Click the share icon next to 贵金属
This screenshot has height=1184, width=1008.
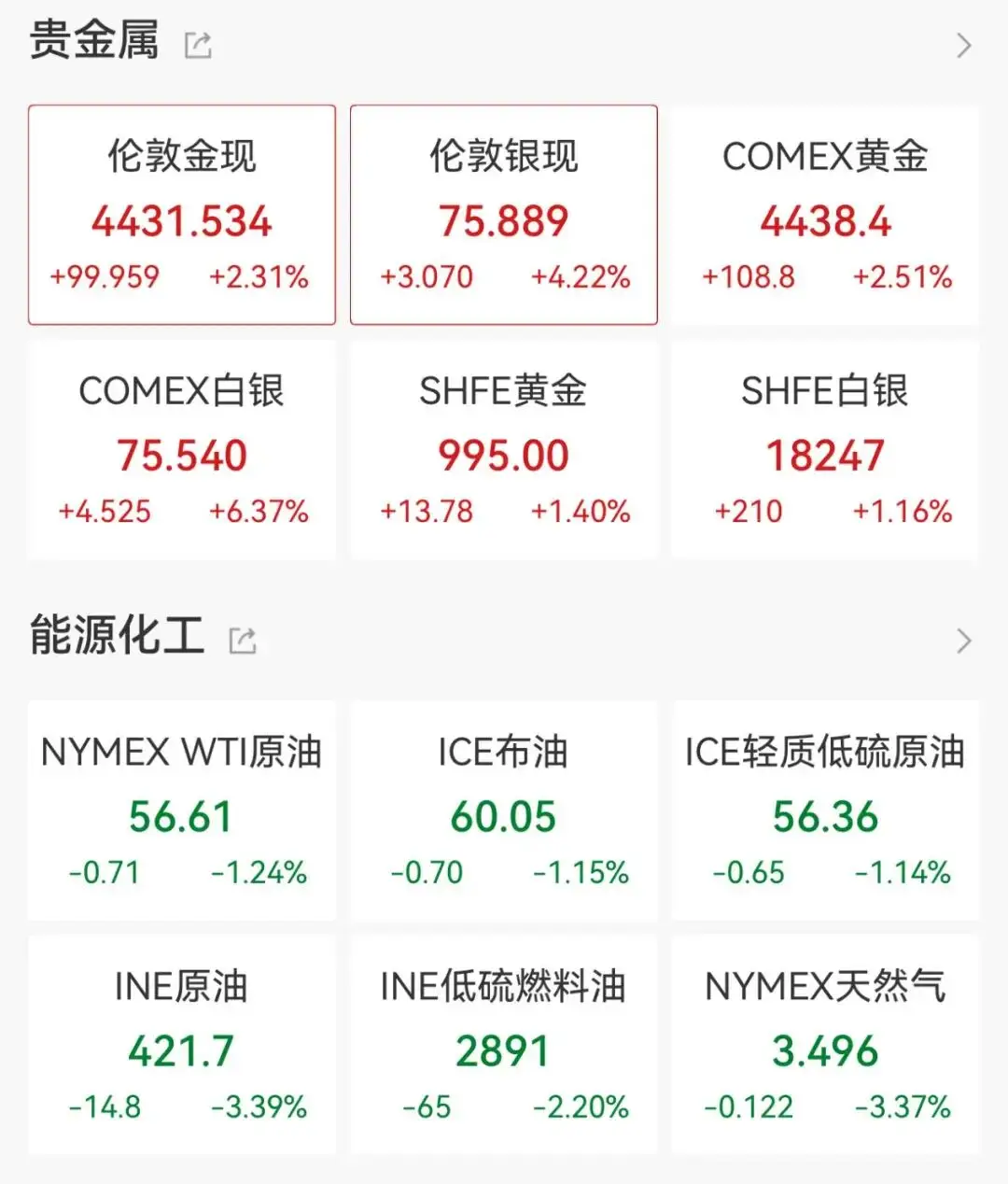pyautogui.click(x=198, y=44)
